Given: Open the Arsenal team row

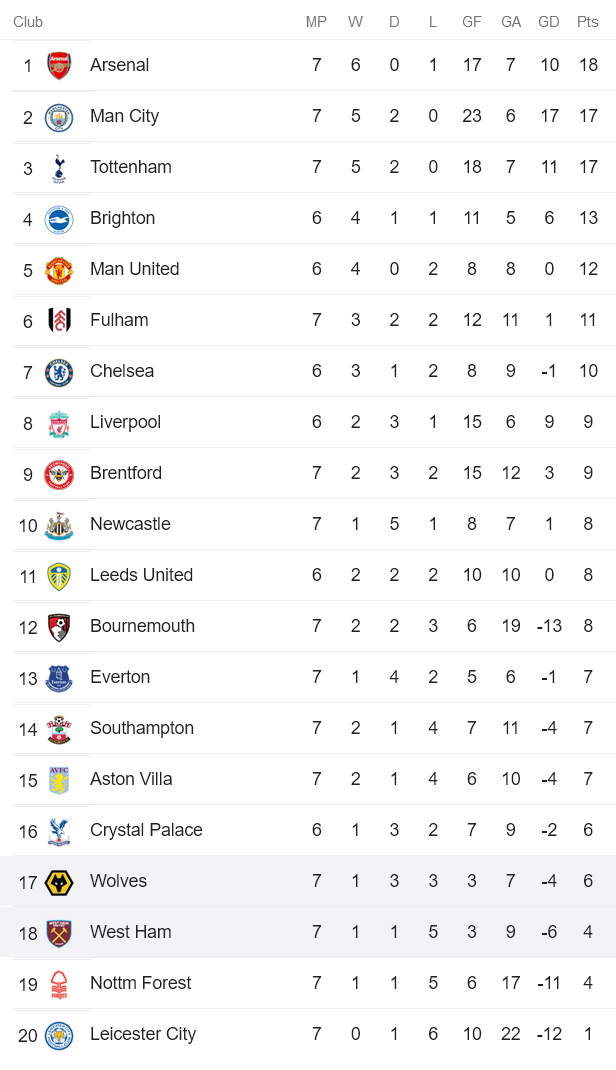Looking at the screenshot, I should 119,65.
